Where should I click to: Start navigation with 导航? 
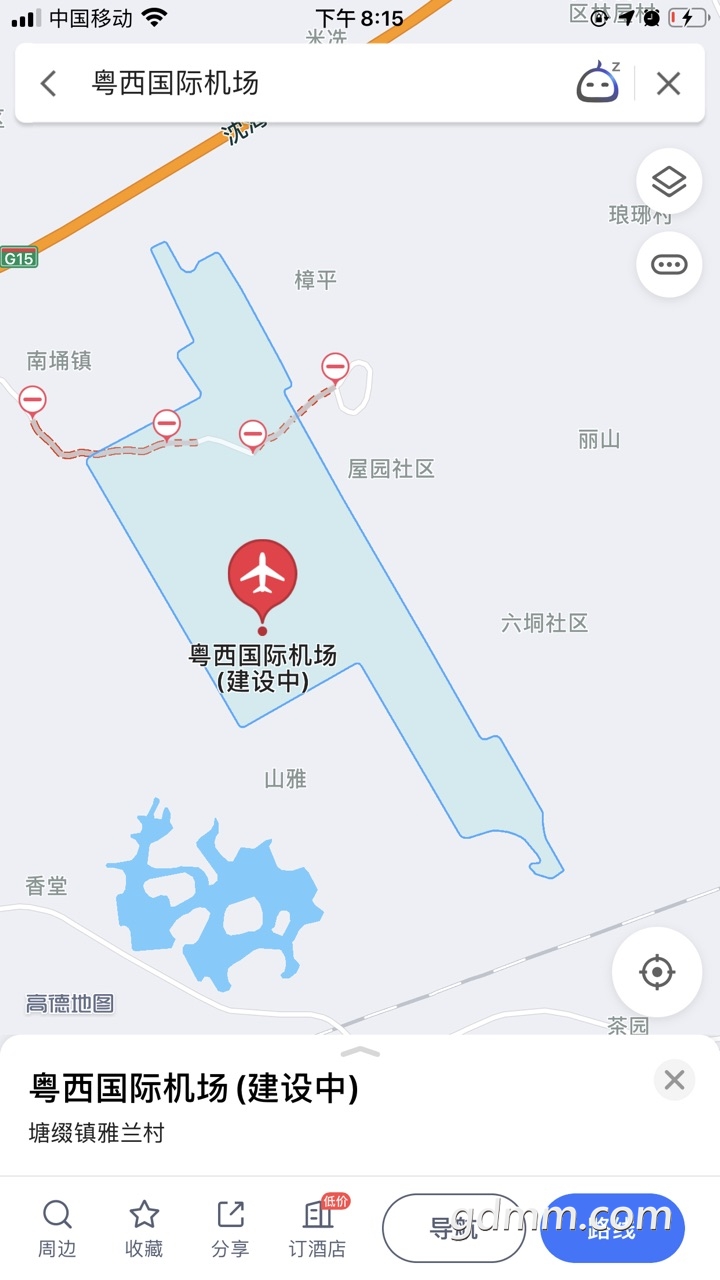(453, 1228)
